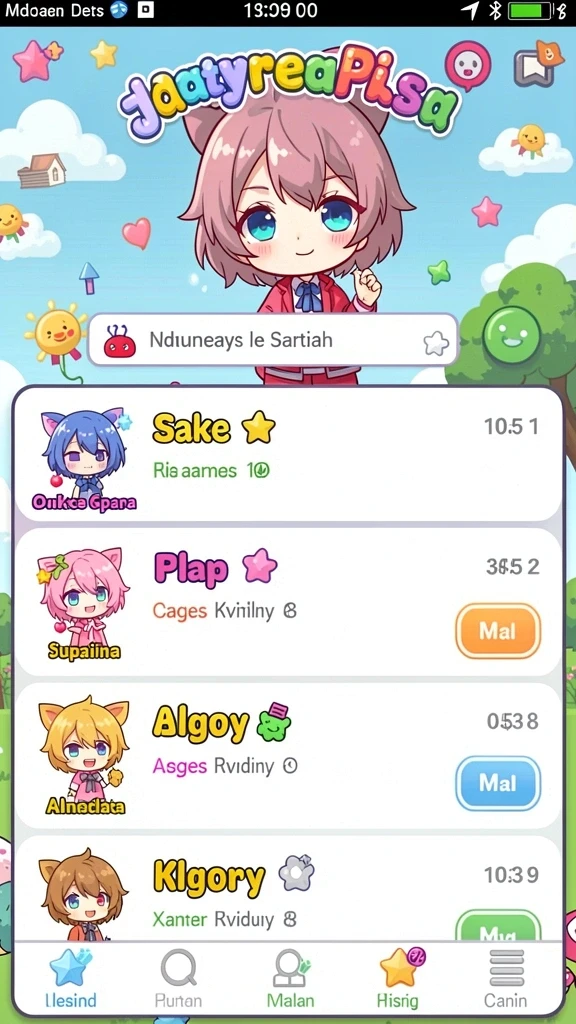Viewport: 576px width, 1024px height.
Task: Tap the green smiley face button
Action: coord(511,335)
